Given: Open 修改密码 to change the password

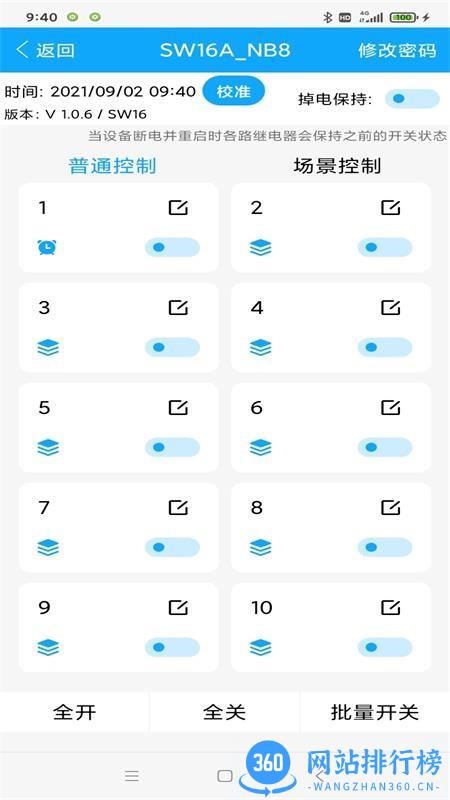Looking at the screenshot, I should click(x=397, y=50).
